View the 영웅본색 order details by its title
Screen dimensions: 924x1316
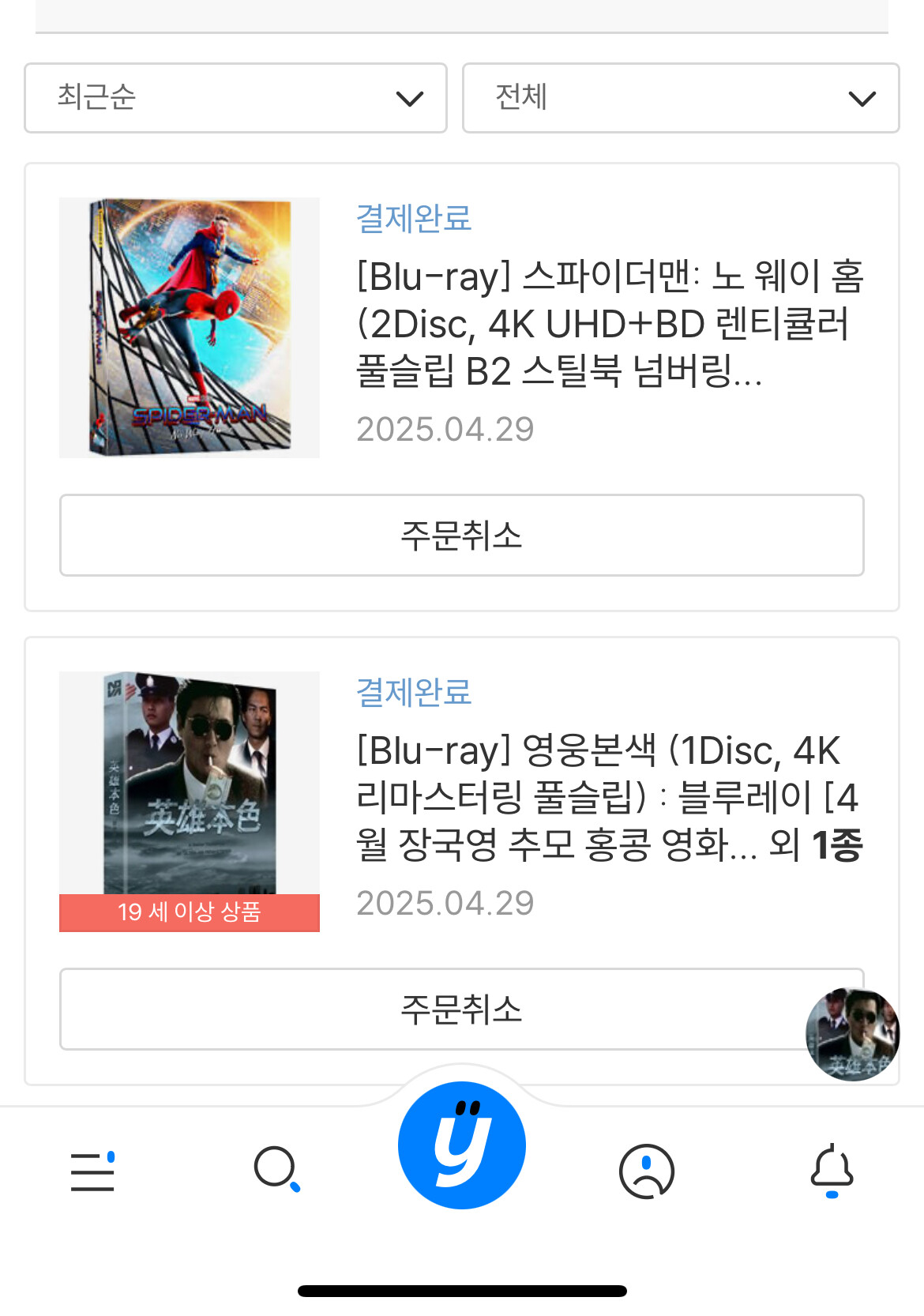click(609, 798)
